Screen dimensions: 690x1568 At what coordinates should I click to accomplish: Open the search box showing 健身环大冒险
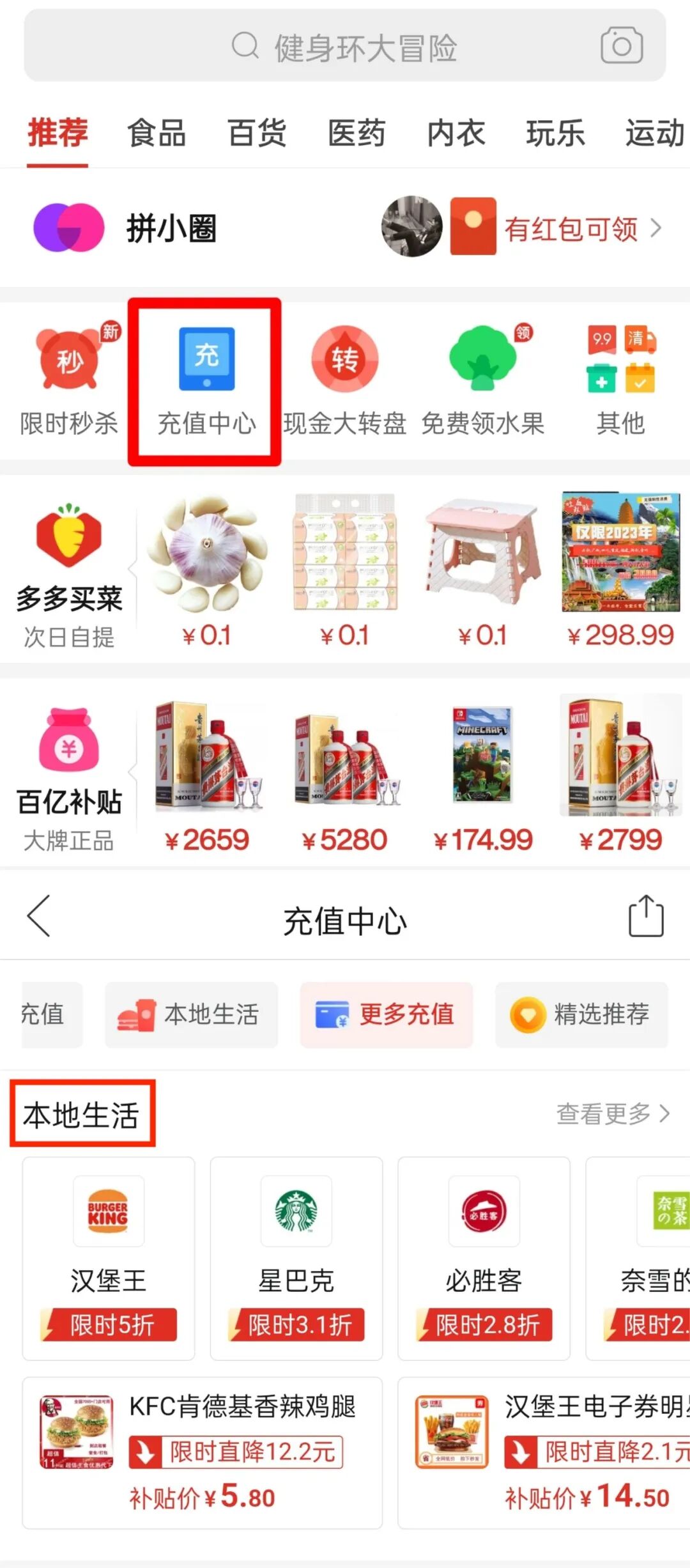pos(345,47)
